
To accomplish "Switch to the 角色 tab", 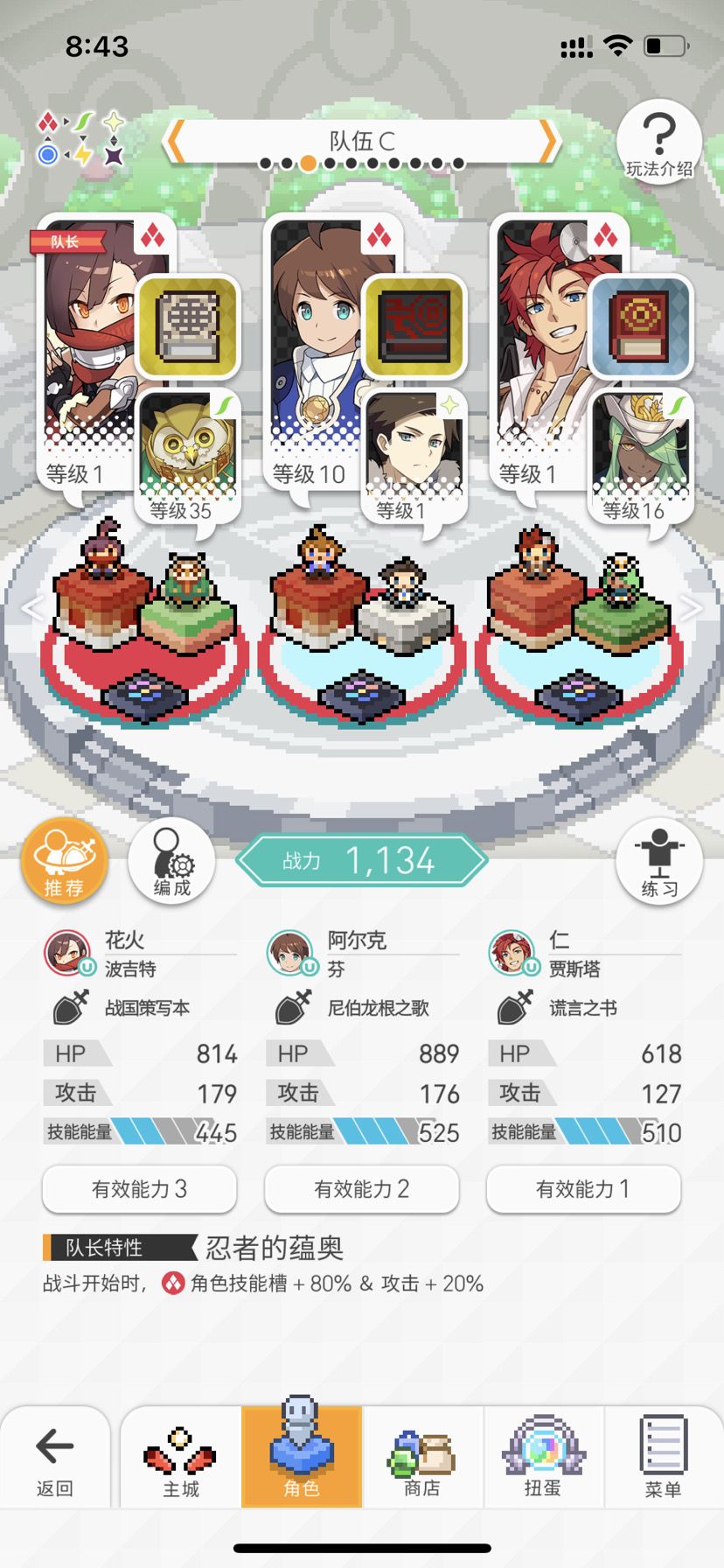I will coord(301,1457).
